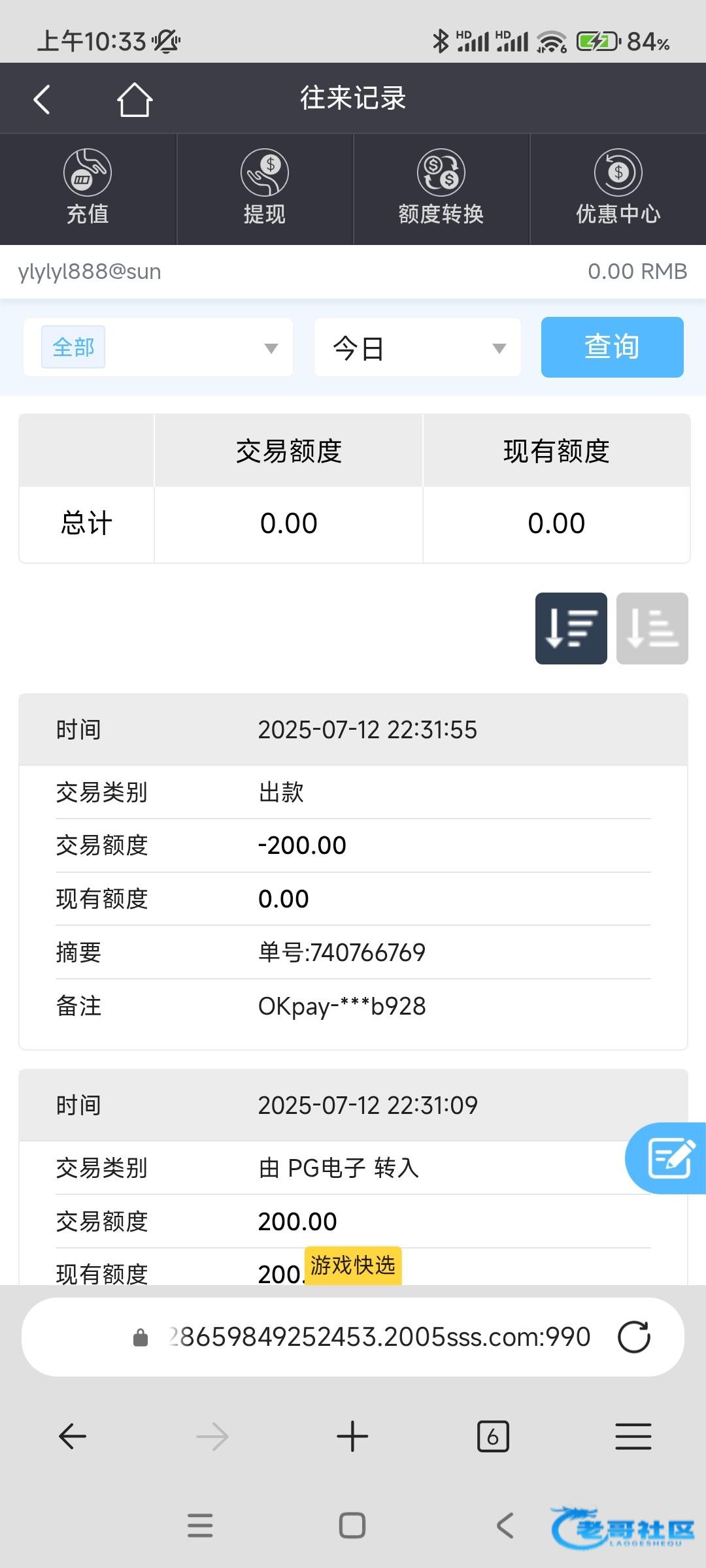Expand the 全部 transaction type dropdown

pos(158,347)
